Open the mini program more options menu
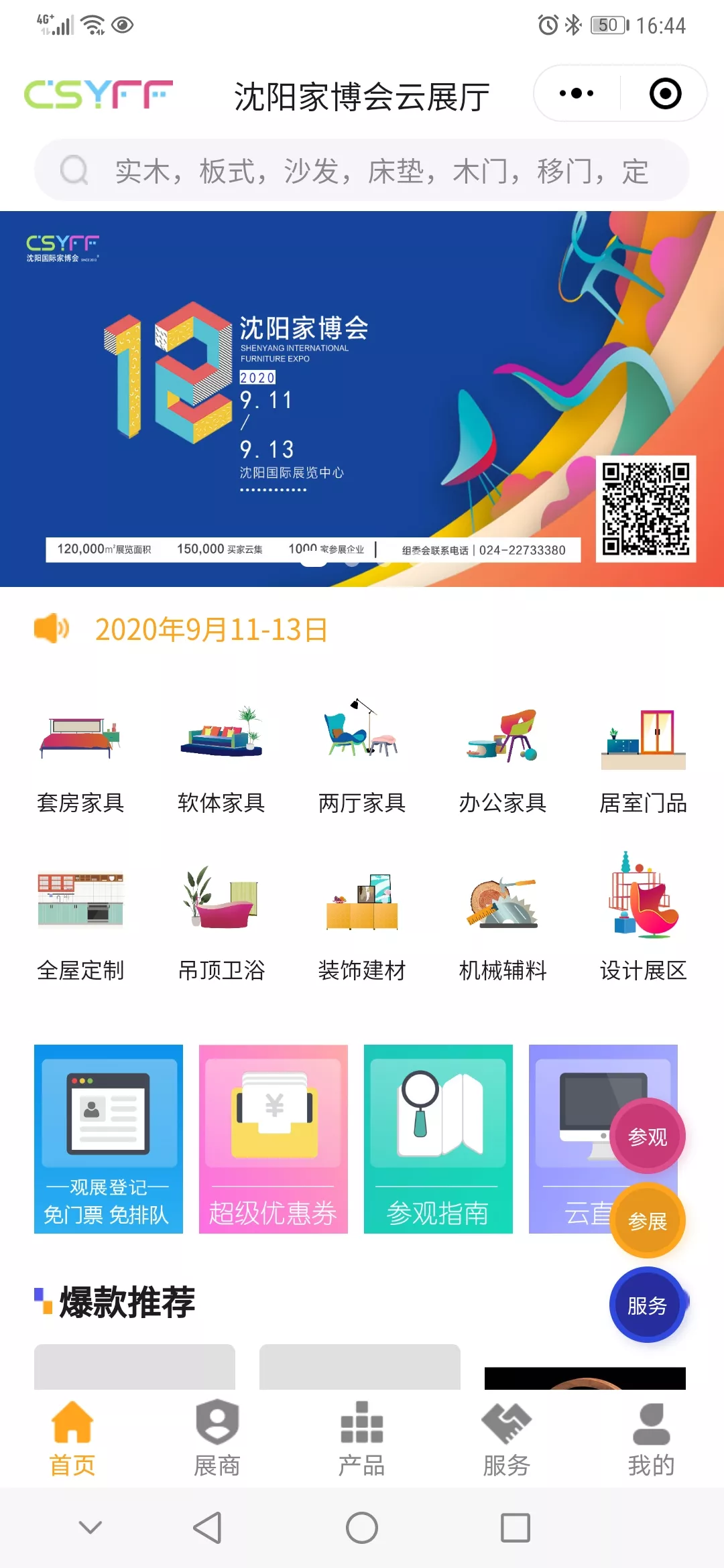Screen dimensions: 724x1568 coord(577,93)
